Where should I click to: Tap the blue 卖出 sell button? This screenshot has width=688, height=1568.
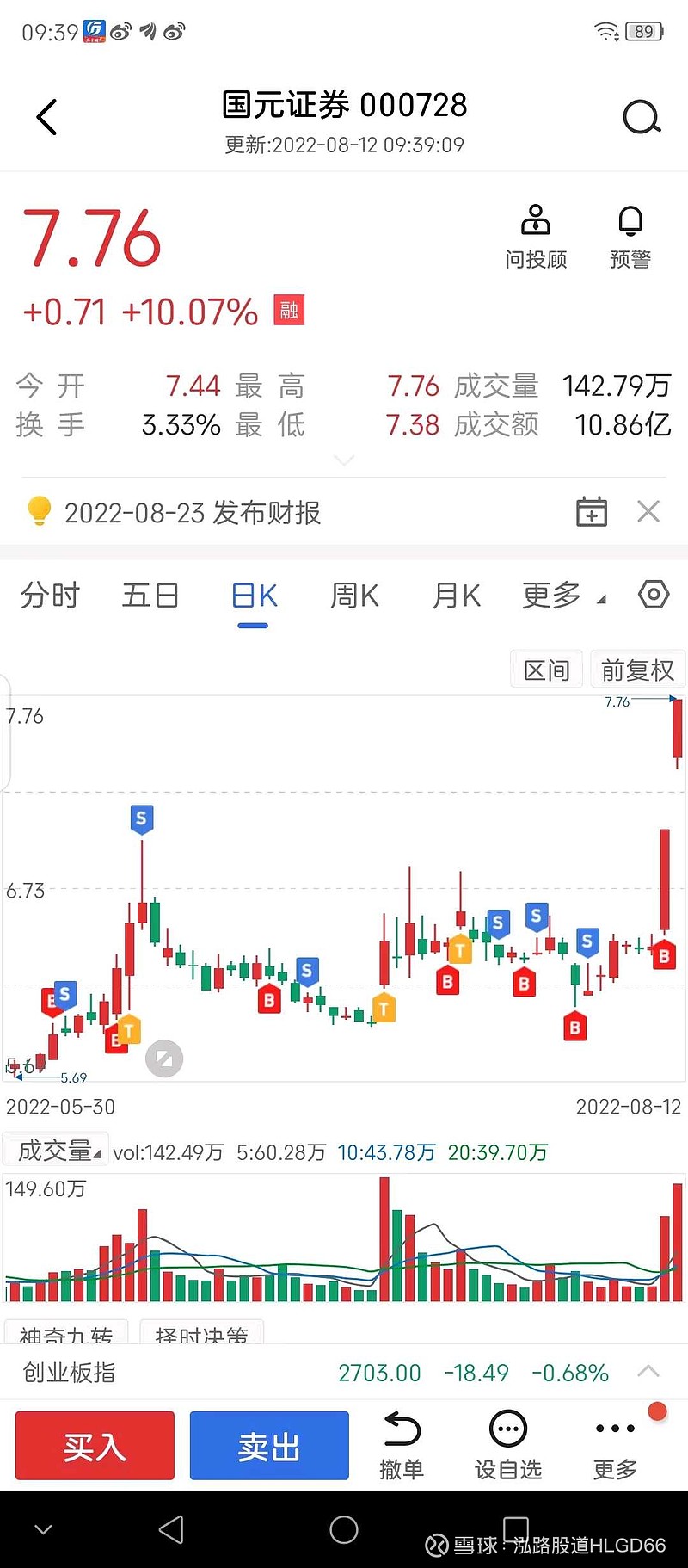click(269, 1446)
